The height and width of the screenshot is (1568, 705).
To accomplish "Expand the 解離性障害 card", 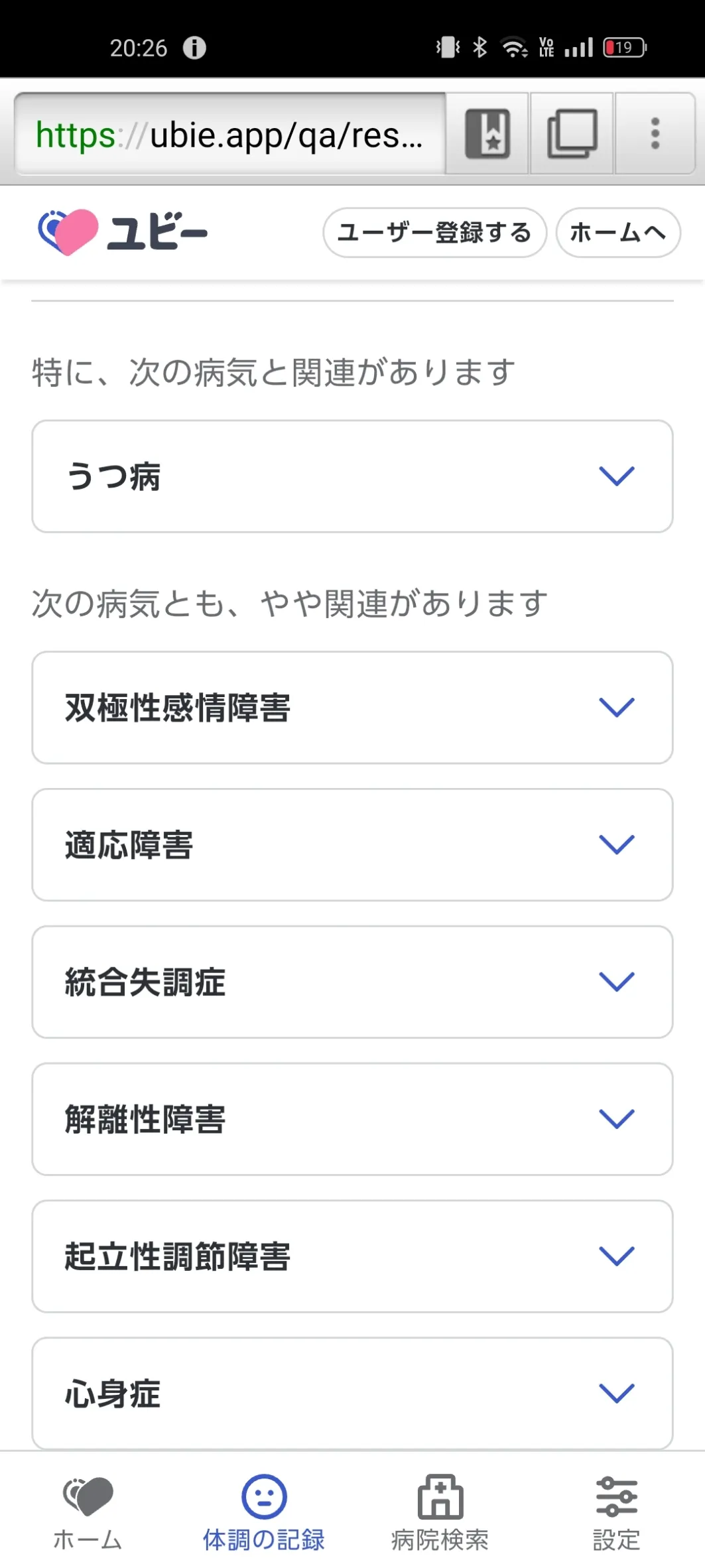I will coord(352,1120).
